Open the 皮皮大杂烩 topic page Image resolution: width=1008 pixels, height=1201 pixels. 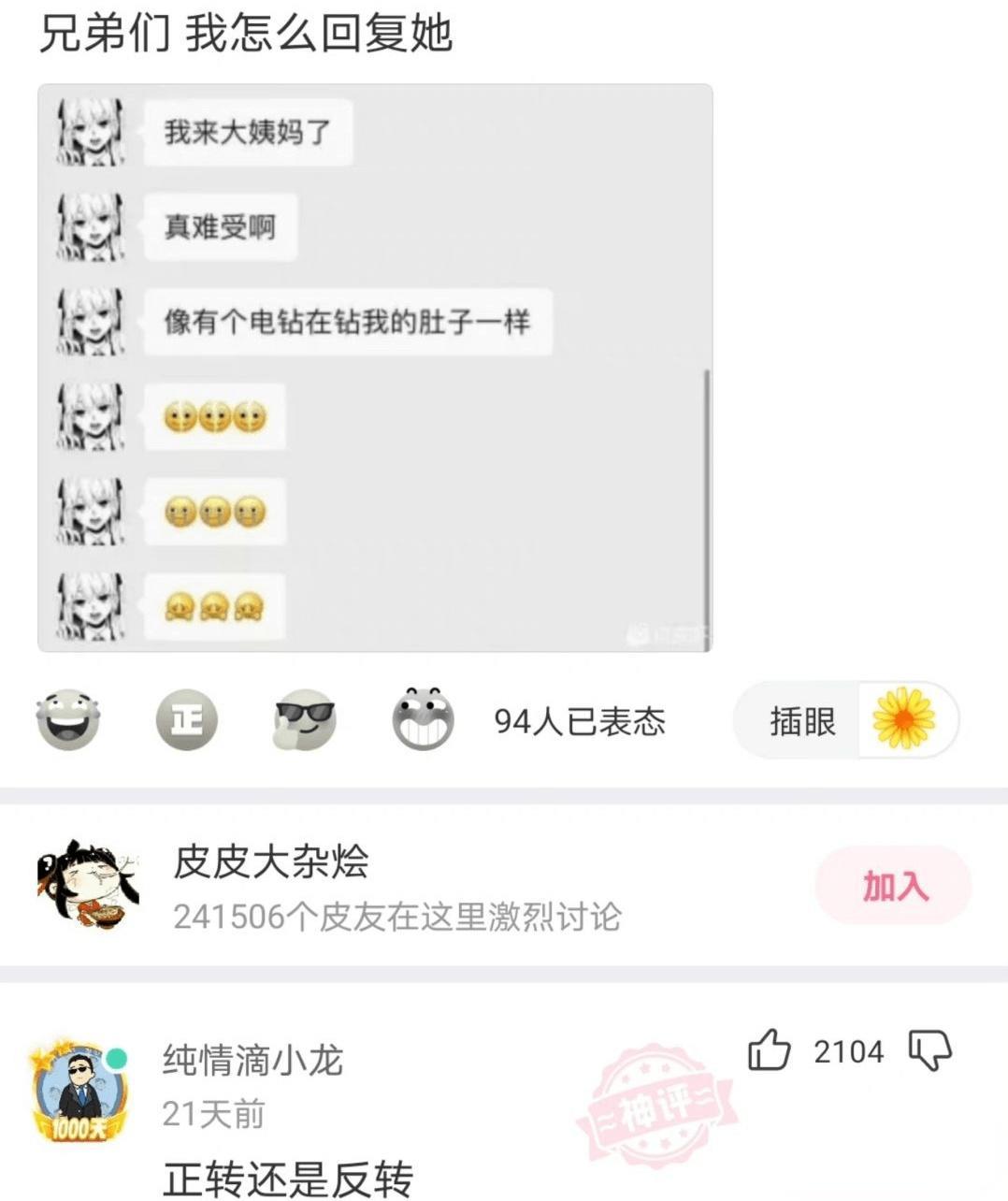coord(271,861)
